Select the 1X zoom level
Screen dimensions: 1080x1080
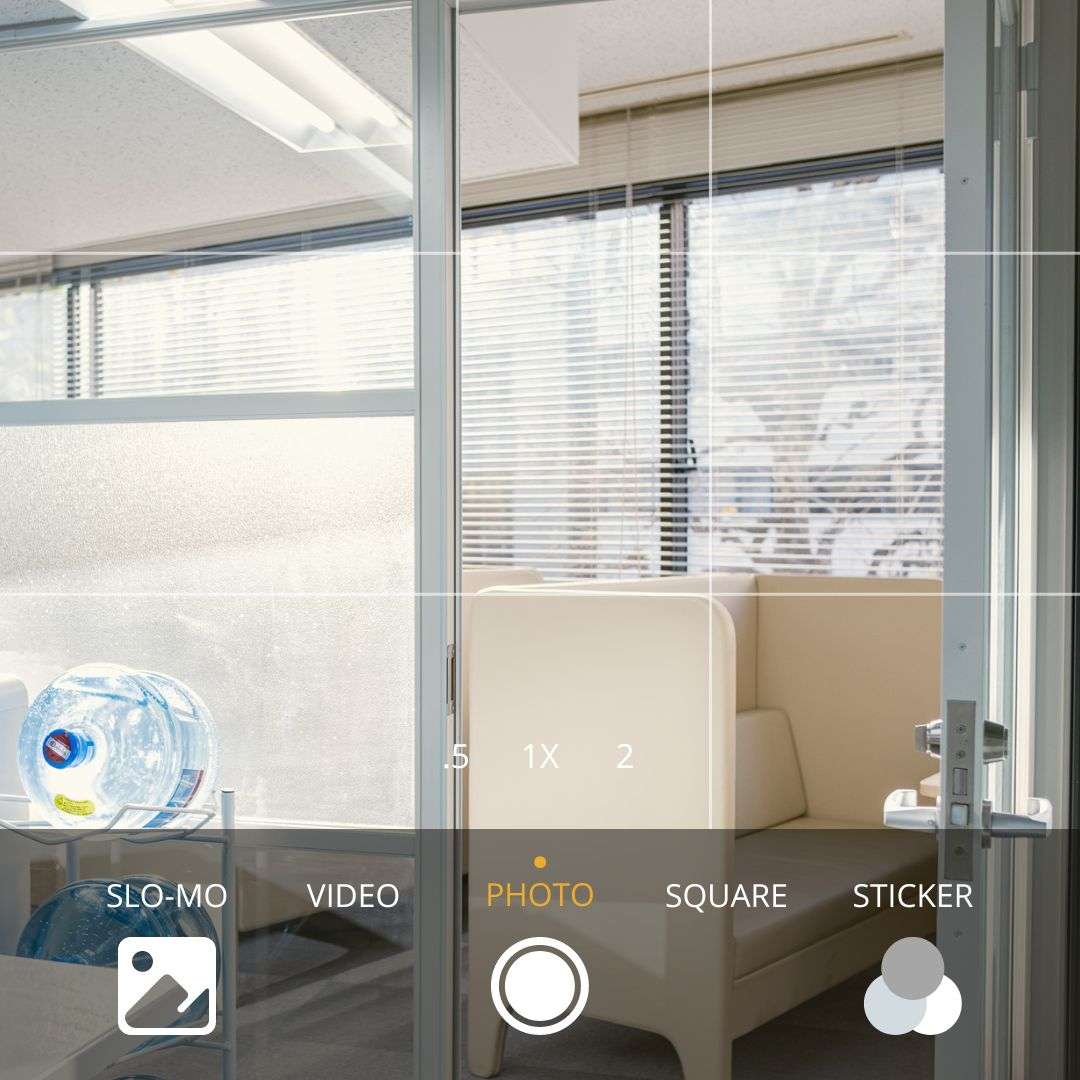pyautogui.click(x=540, y=757)
